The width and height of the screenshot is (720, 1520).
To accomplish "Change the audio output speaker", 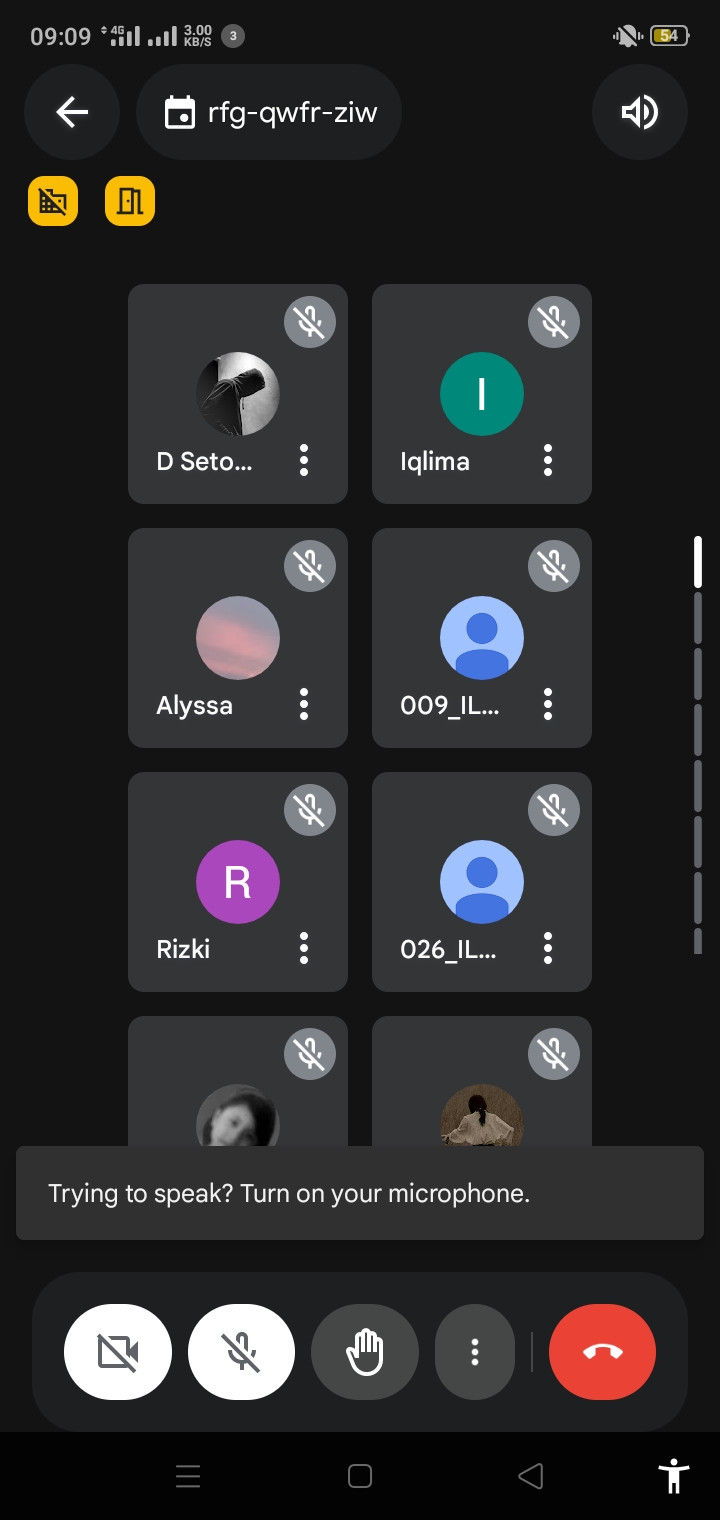I will coord(640,113).
